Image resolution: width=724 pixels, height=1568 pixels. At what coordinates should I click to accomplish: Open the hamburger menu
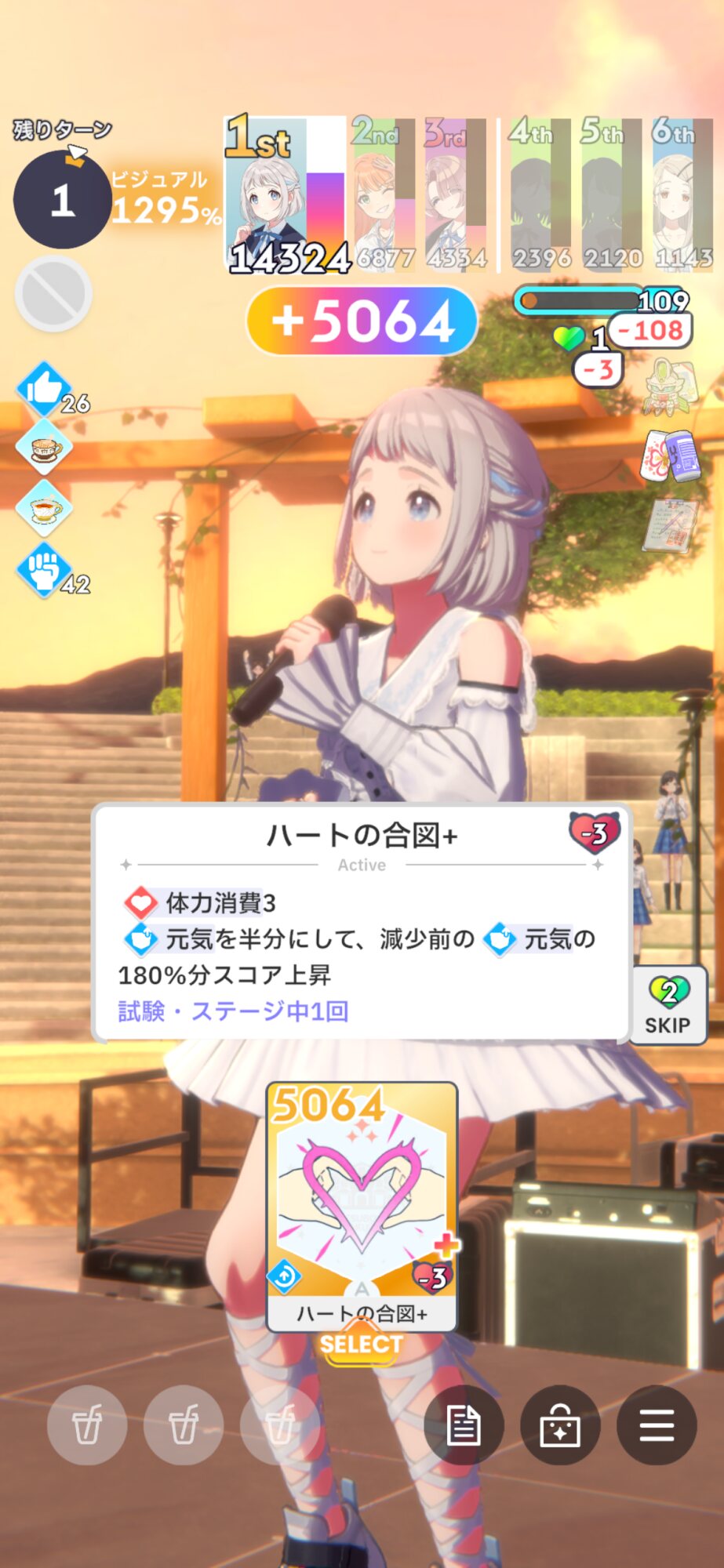pos(656,1425)
